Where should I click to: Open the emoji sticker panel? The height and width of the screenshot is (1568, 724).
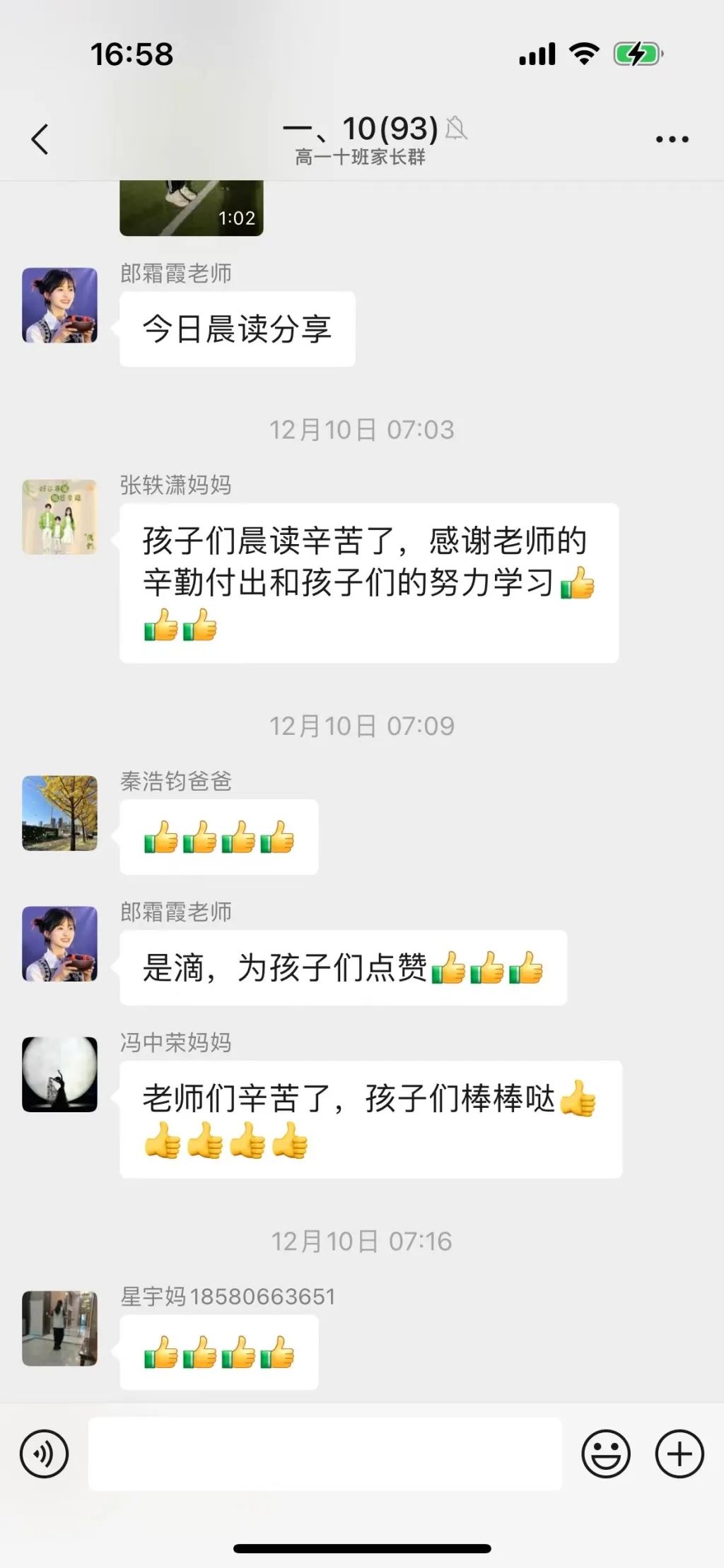pyautogui.click(x=605, y=1454)
